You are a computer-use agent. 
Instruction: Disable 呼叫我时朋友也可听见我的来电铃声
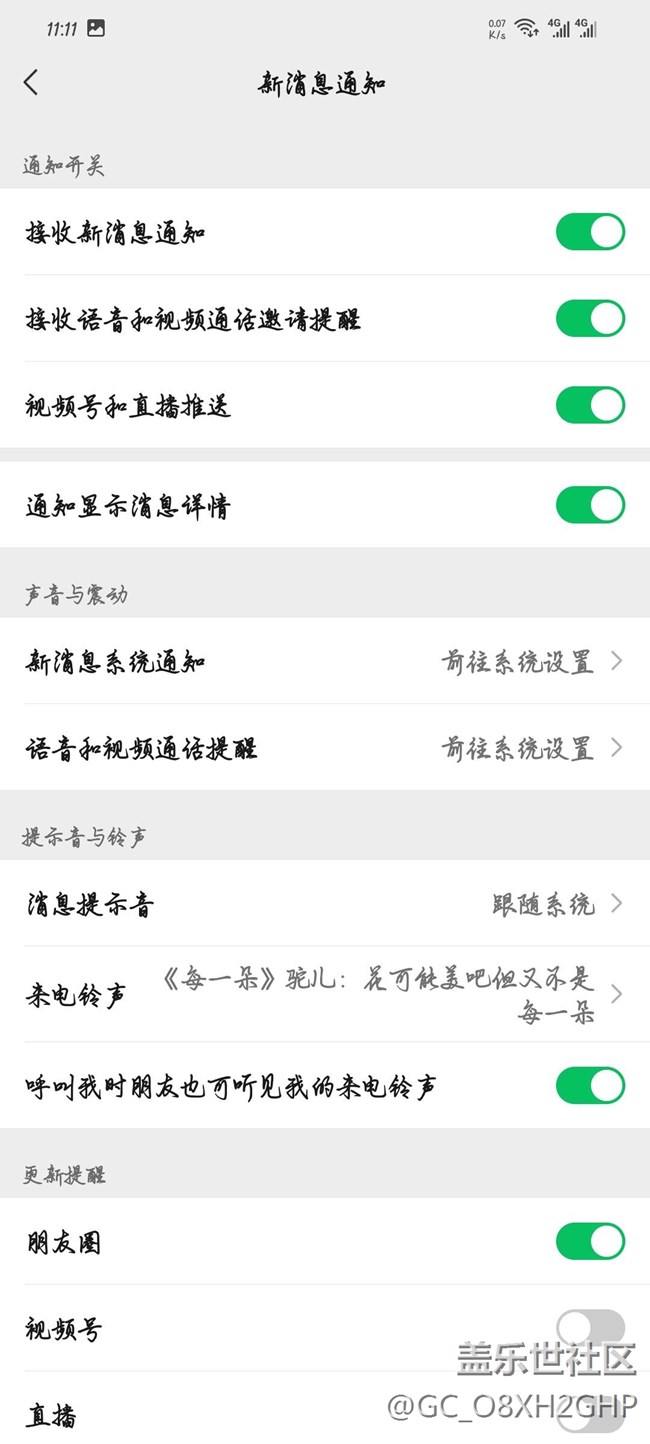[590, 1085]
